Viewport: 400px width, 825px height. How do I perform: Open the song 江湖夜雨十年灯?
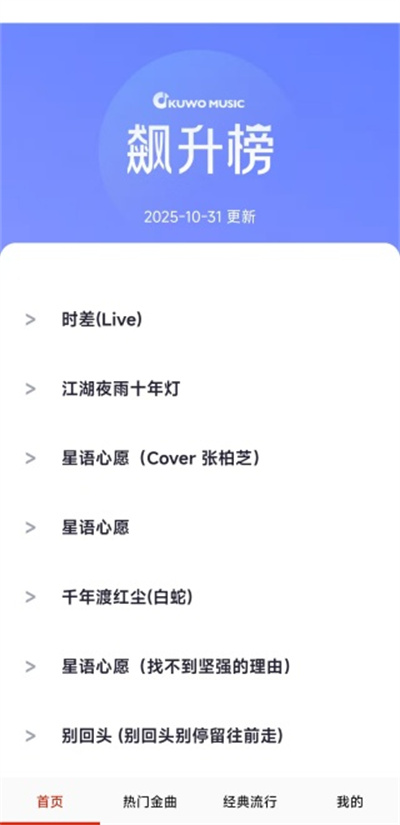200,389
